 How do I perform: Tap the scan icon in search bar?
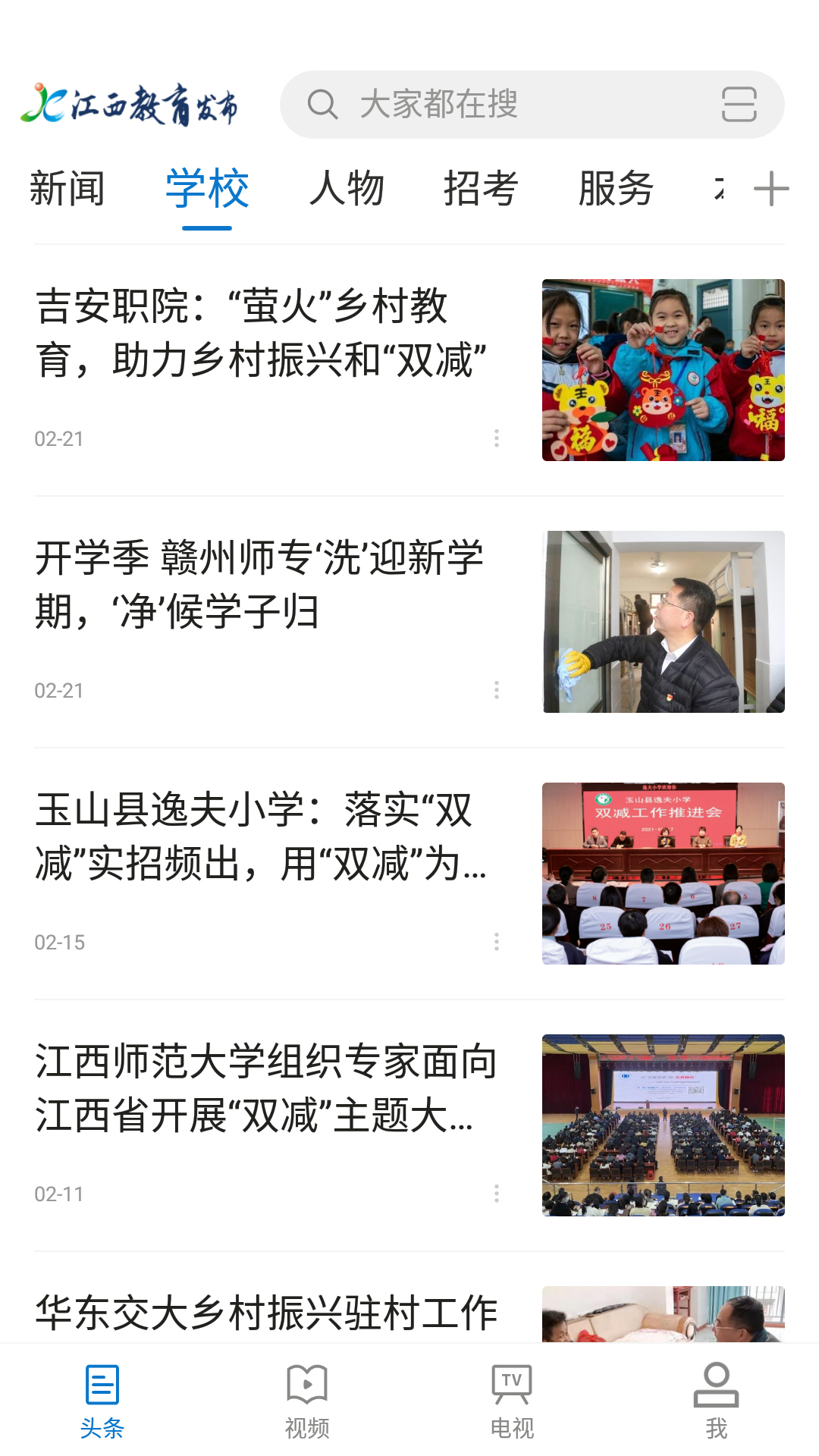click(739, 105)
